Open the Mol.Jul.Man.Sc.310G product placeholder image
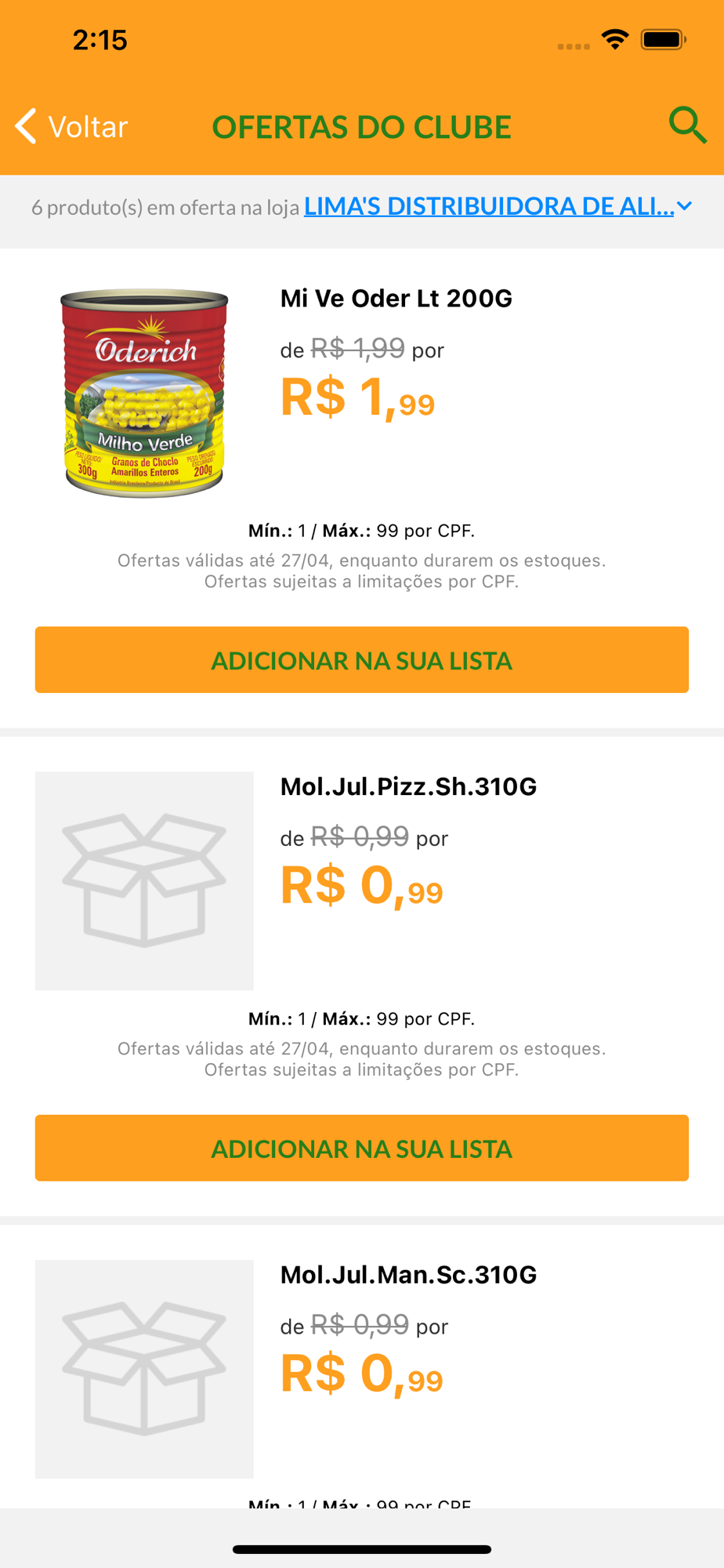 tap(144, 1368)
